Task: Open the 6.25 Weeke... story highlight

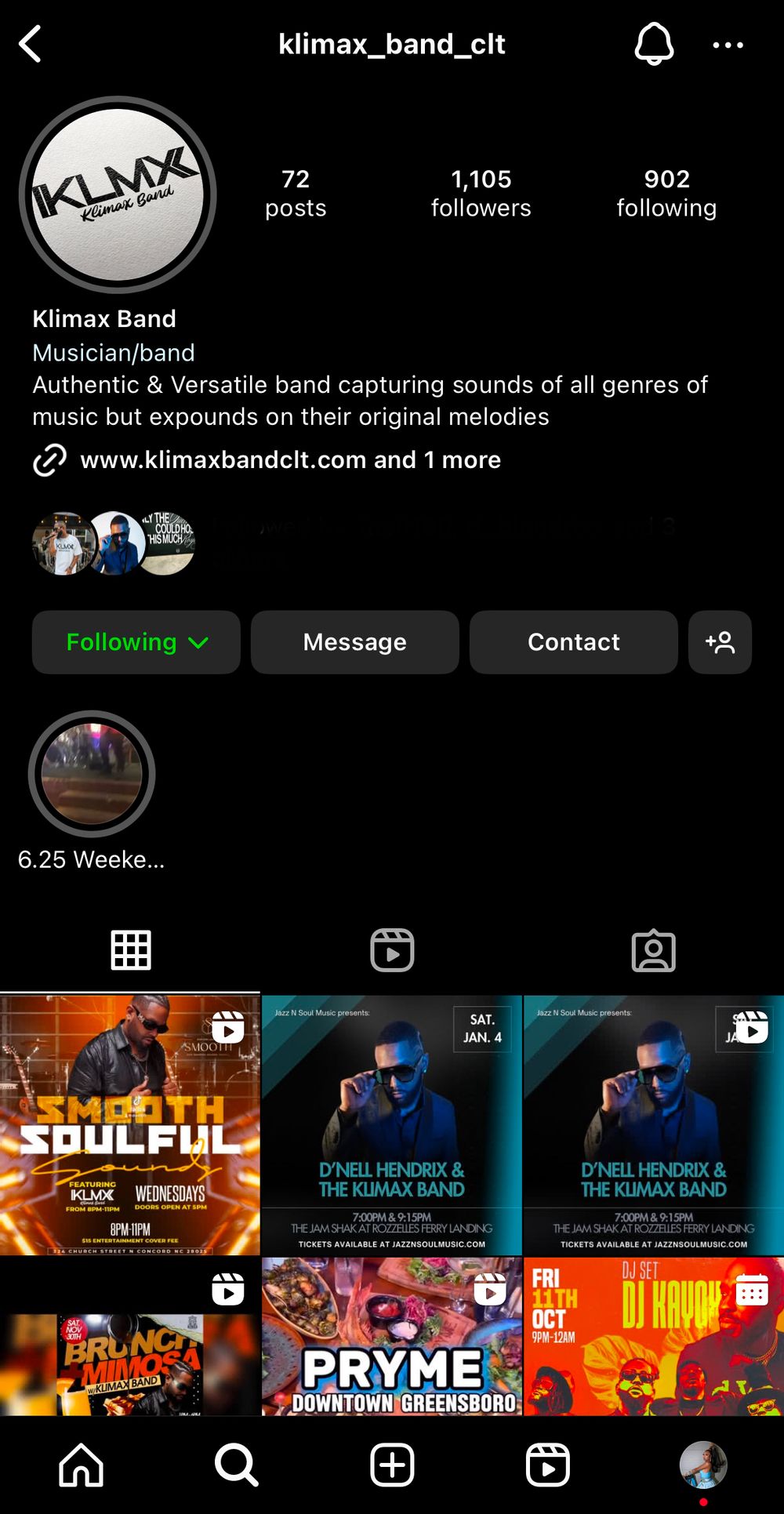Action: [92, 775]
